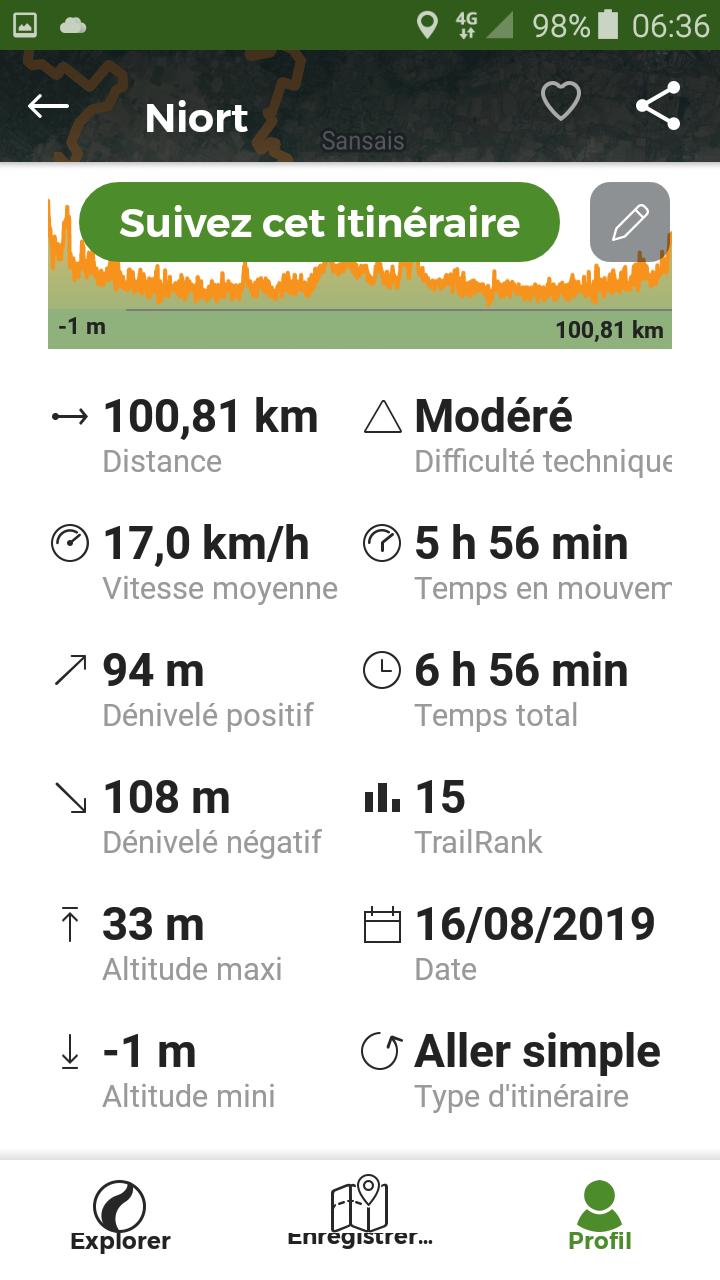The height and width of the screenshot is (1280, 720).
Task: Tap Suivez cet itinéraire button
Action: [319, 222]
